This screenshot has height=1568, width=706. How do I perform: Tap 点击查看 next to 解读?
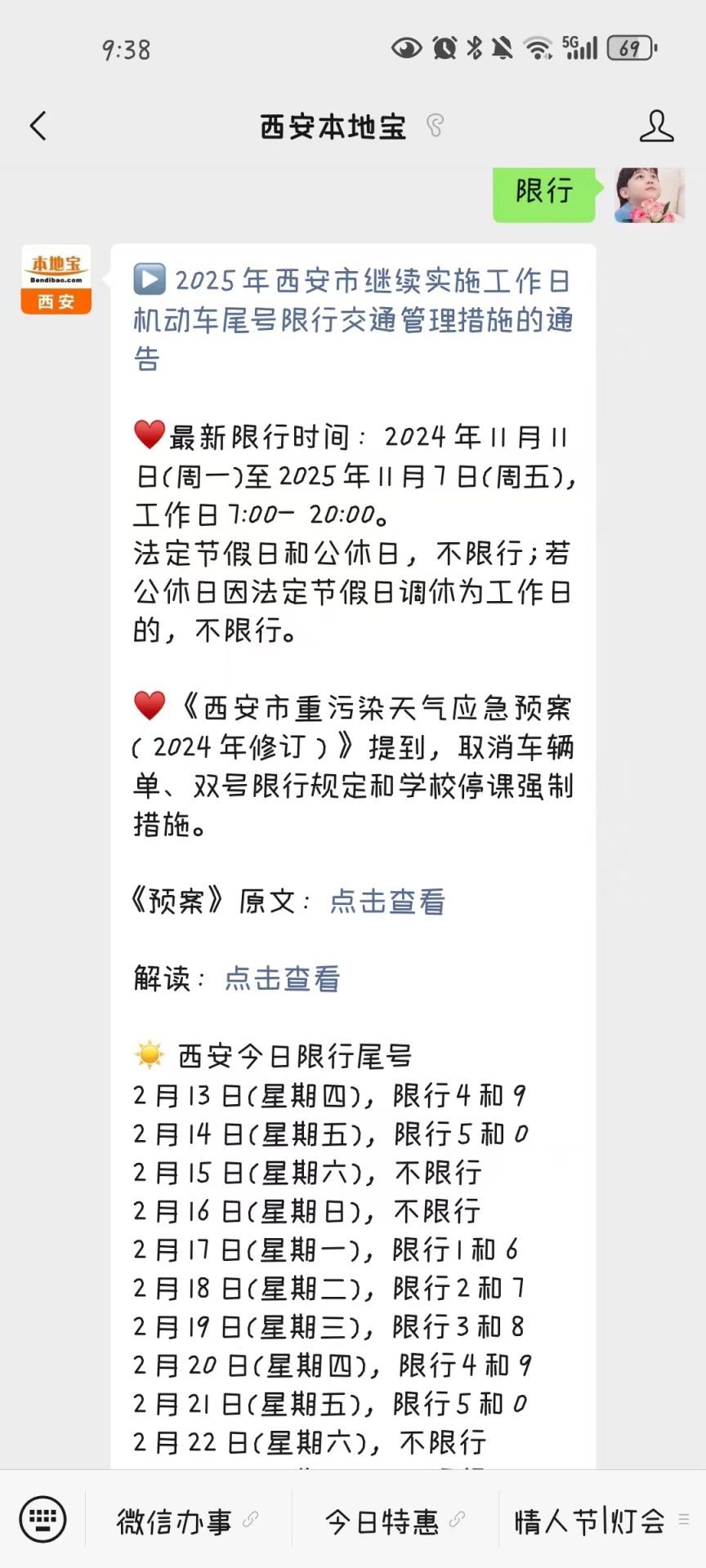point(282,978)
